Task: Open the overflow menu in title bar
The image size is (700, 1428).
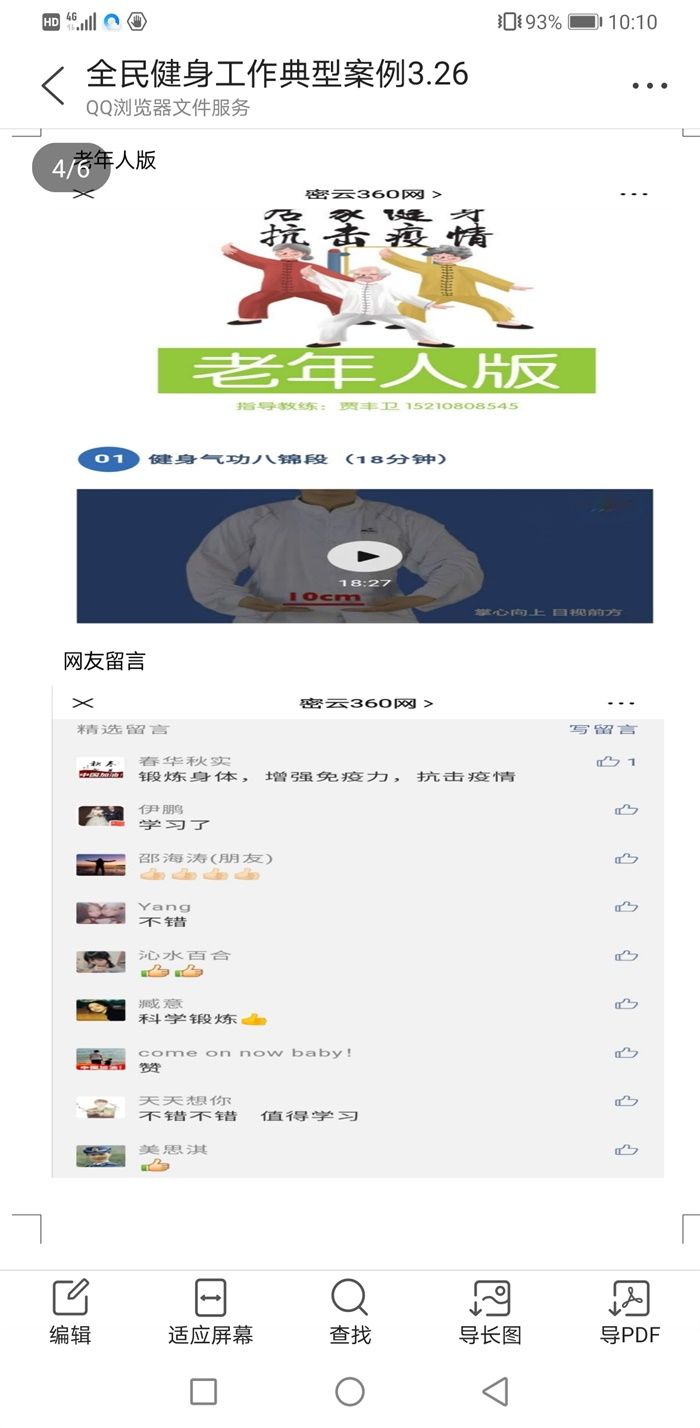Action: tap(649, 86)
